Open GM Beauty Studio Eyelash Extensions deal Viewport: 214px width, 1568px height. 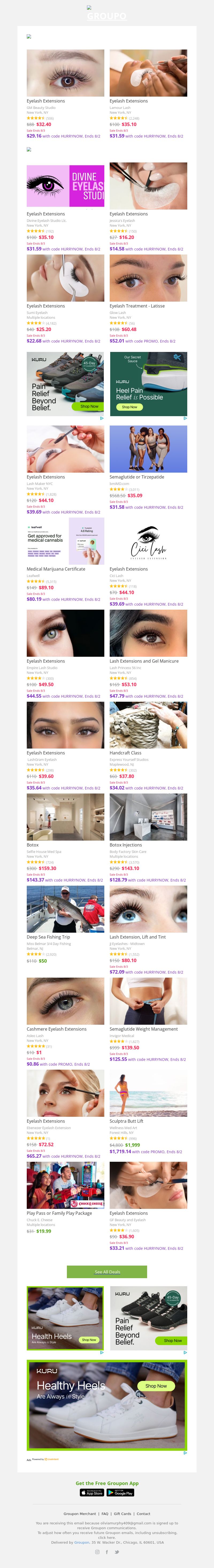point(65,74)
